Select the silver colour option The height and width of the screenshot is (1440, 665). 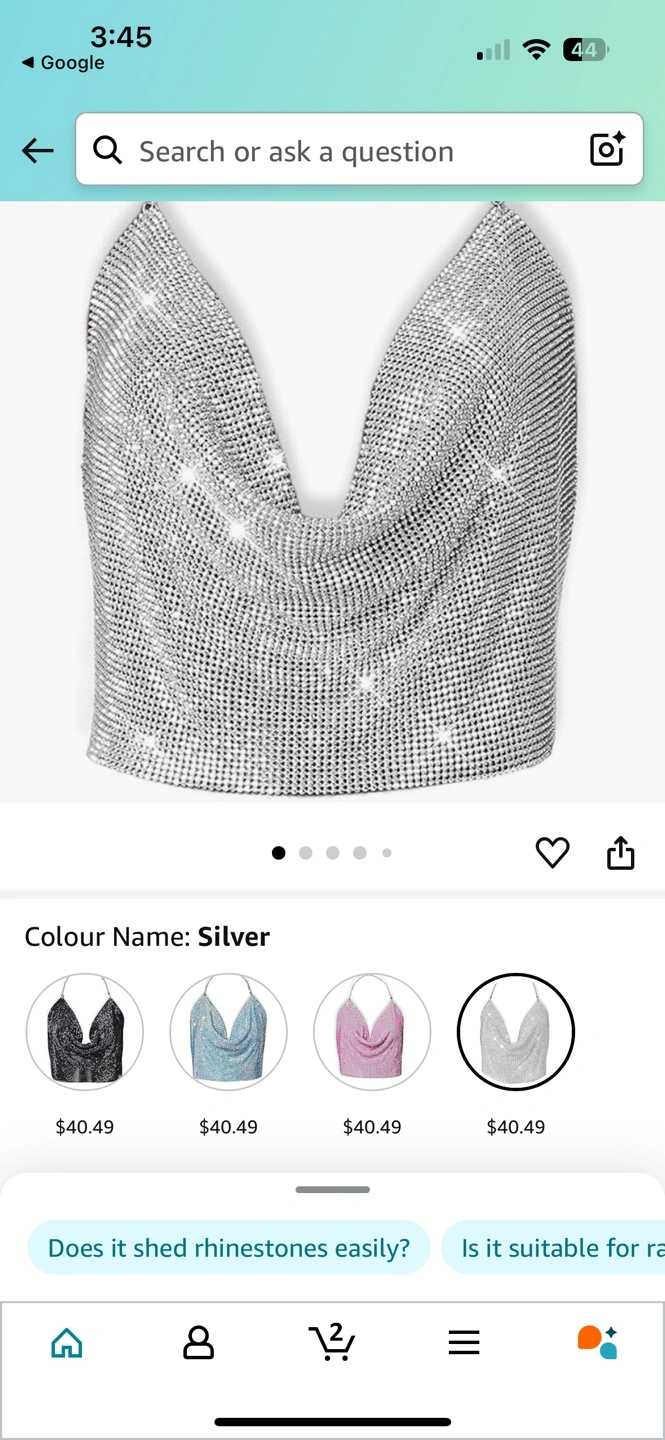[516, 1031]
